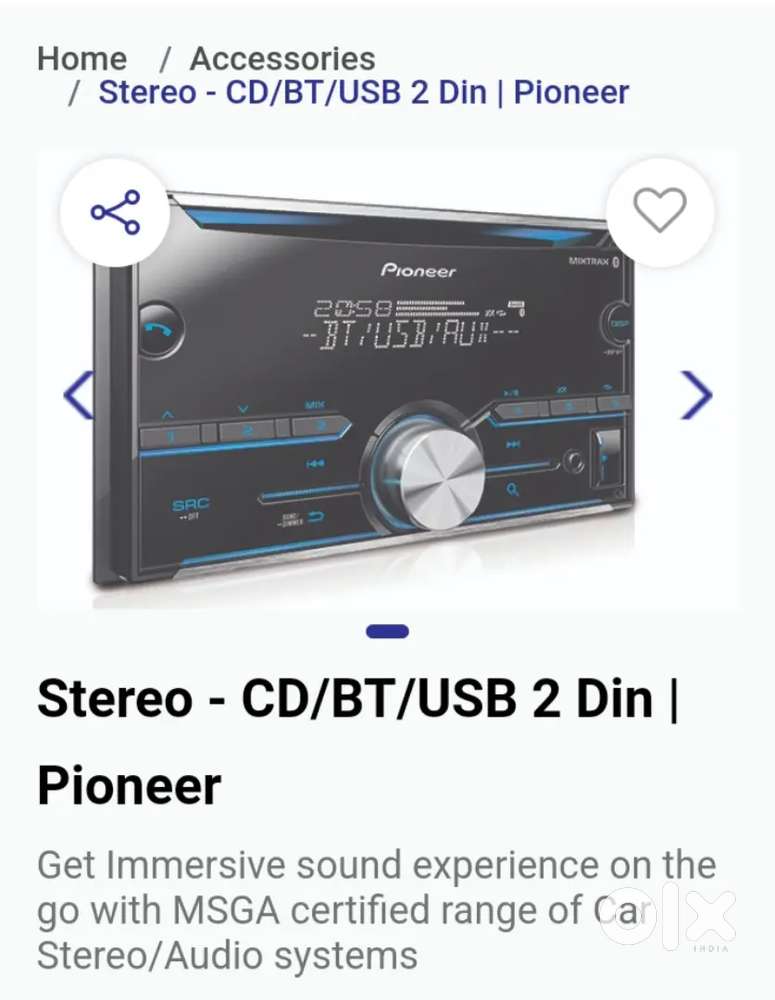The width and height of the screenshot is (775, 1000).
Task: Open the Home breadcrumb link
Action: click(x=82, y=59)
